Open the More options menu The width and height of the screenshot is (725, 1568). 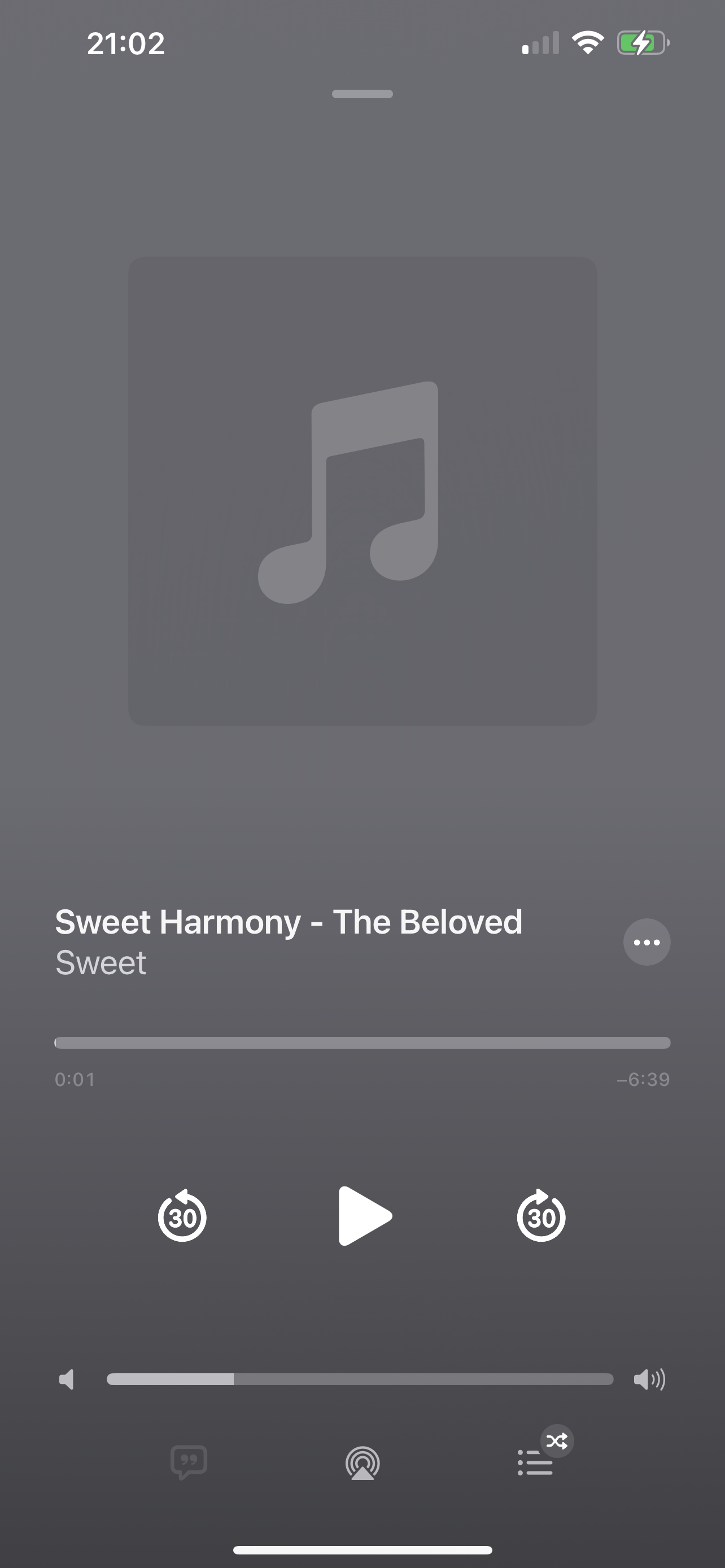pyautogui.click(x=647, y=942)
